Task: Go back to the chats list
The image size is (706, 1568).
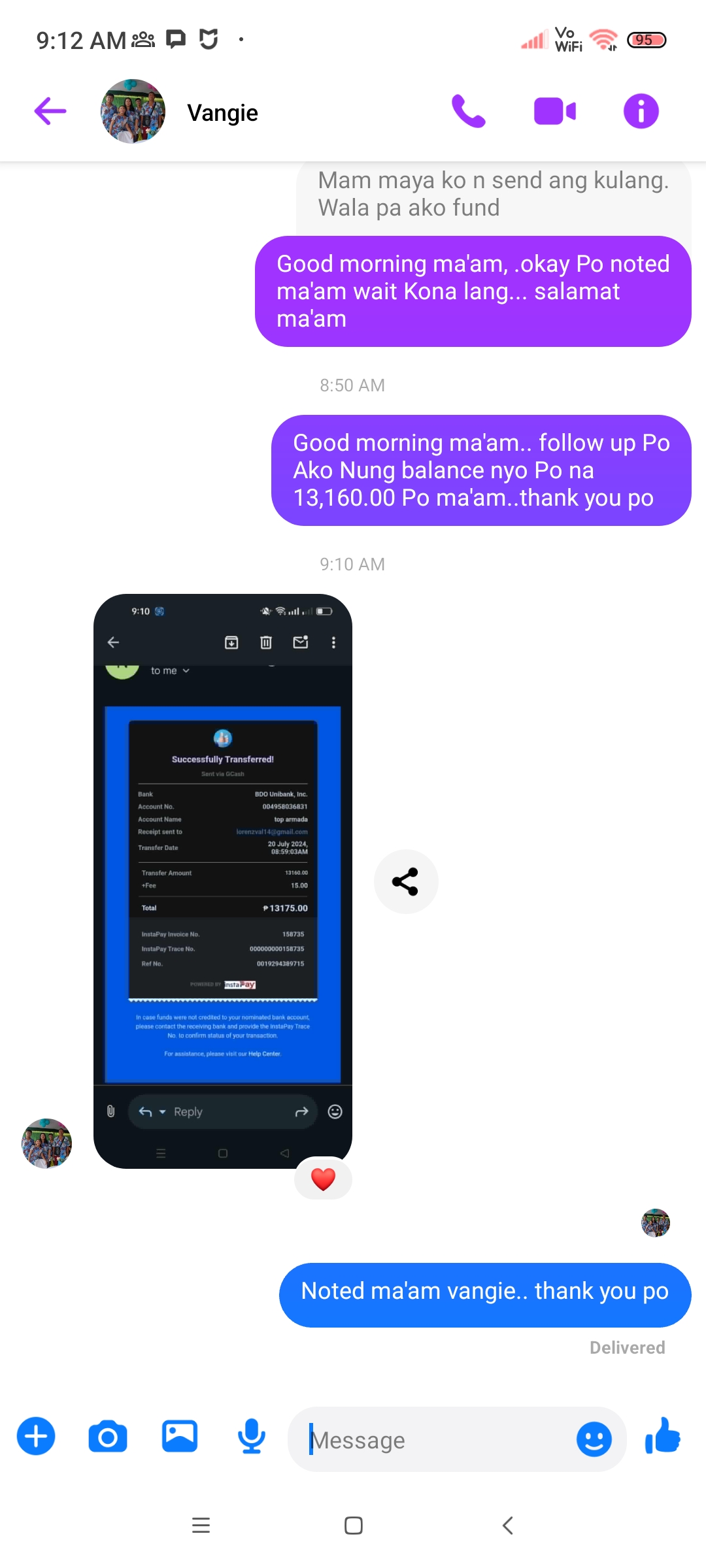Action: click(x=50, y=111)
